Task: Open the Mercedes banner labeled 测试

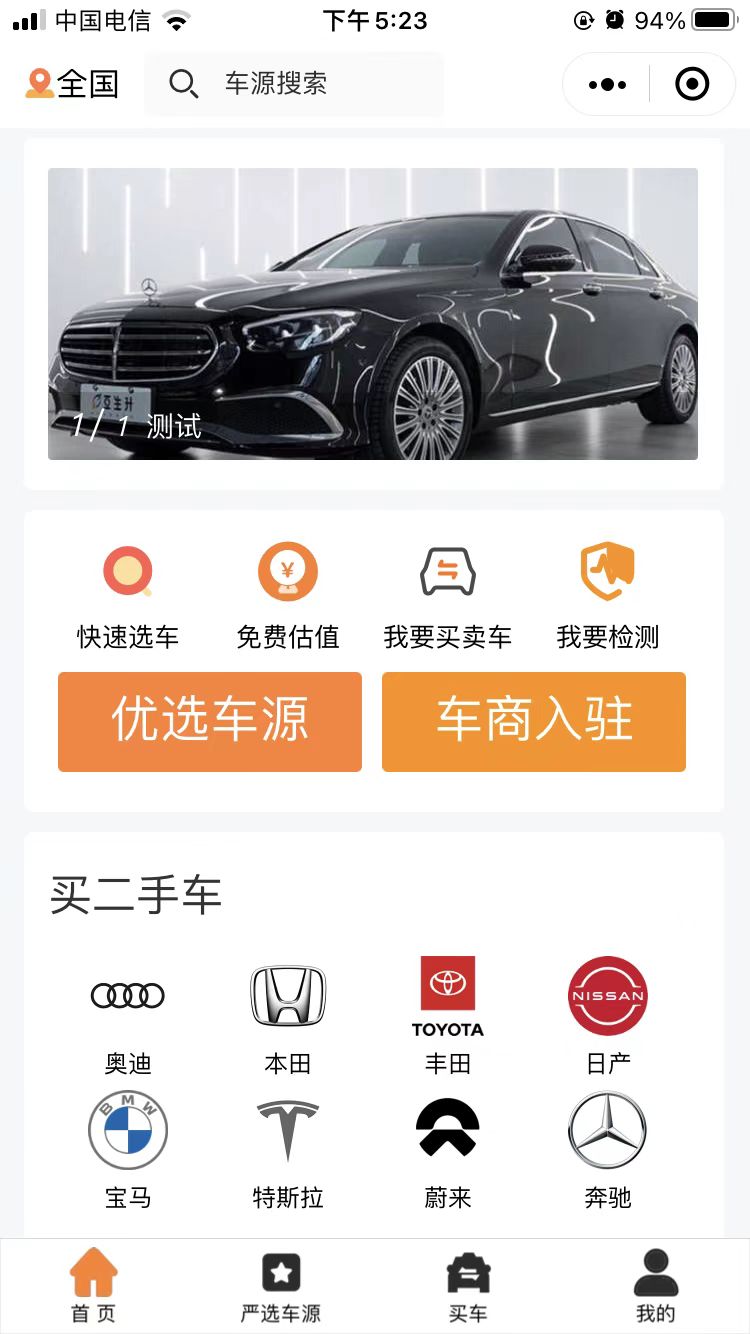Action: tap(373, 313)
